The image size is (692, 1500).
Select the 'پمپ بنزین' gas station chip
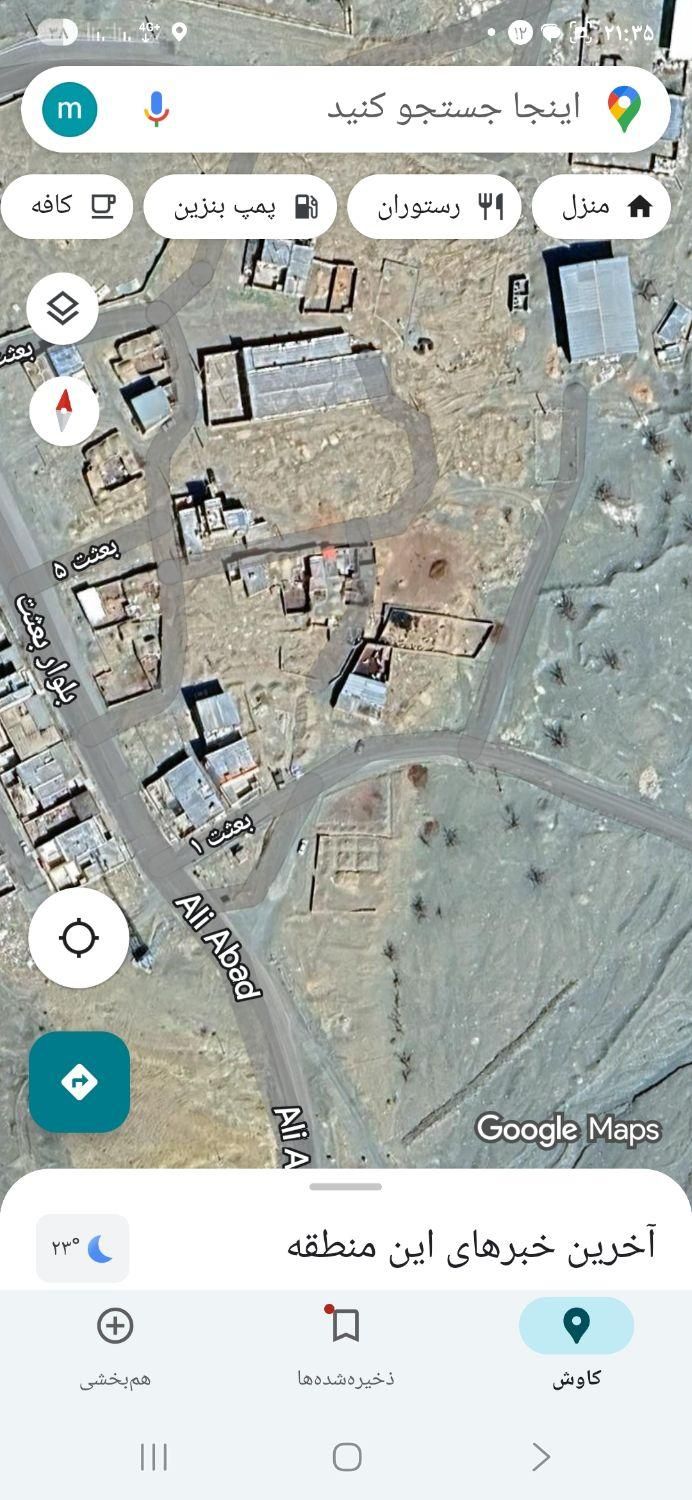coord(240,207)
